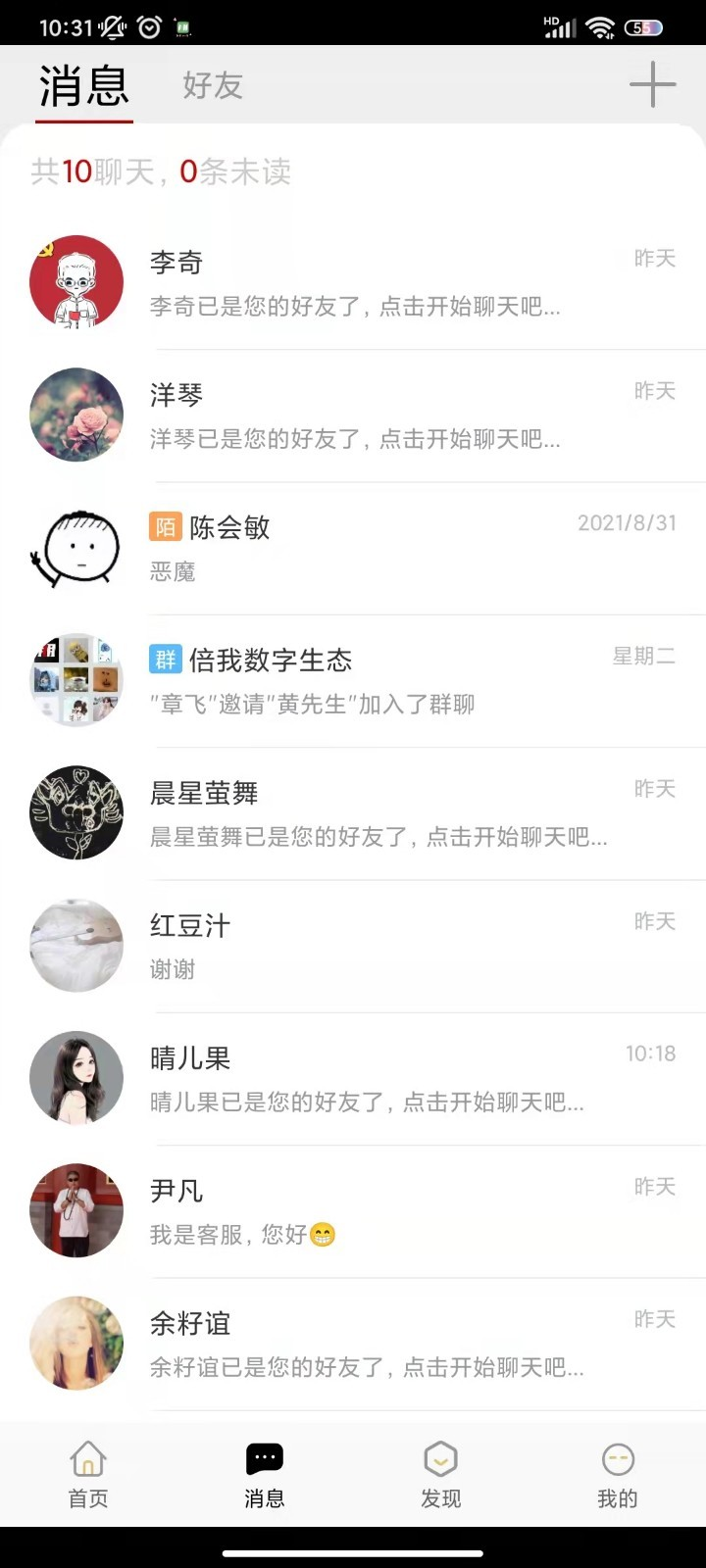Tap the 群 group badge next to 倍我数字生态

(166, 660)
